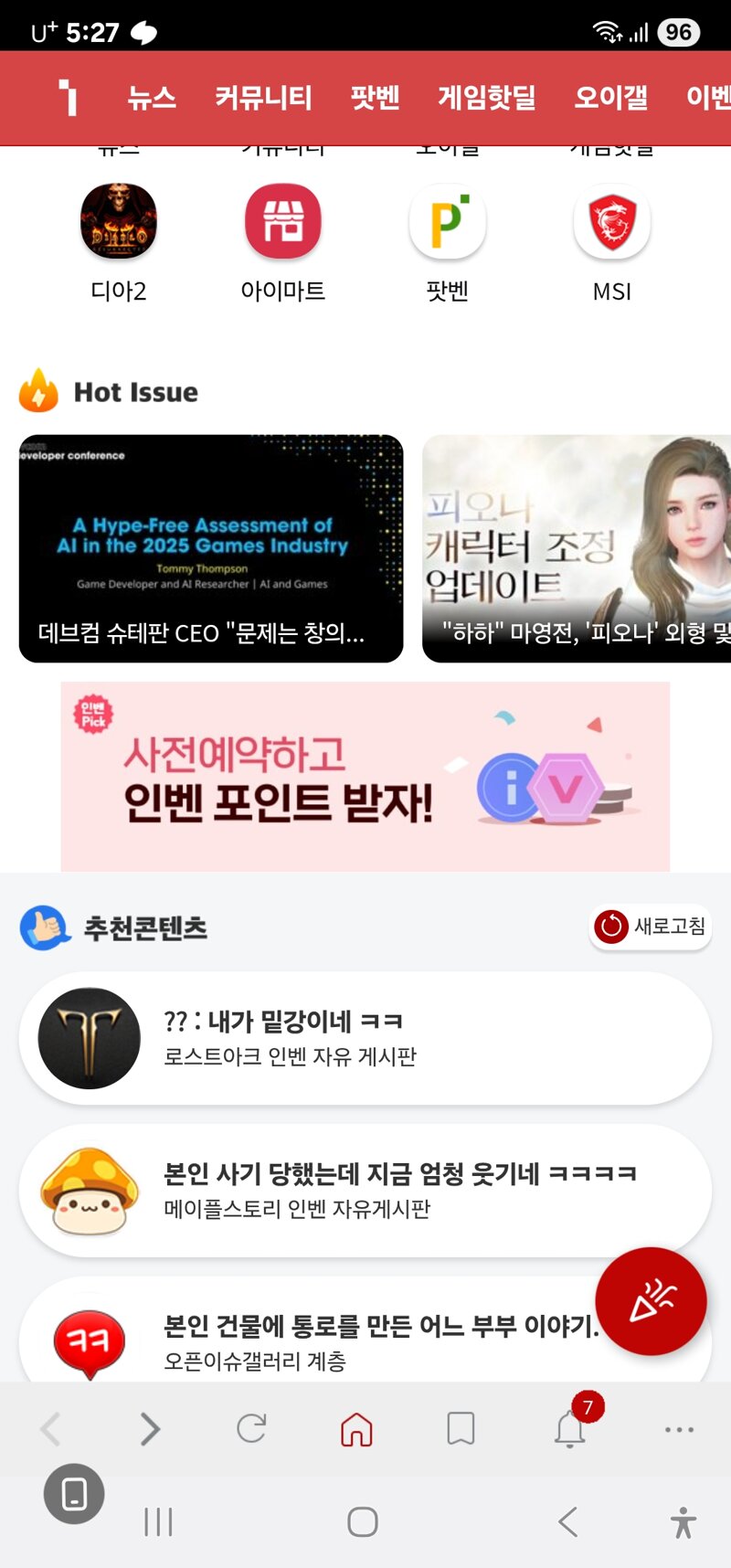Screen dimensions: 731x1568
Task: Open the 데브컴 슈테판 CEO hot issue card
Action: pos(211,548)
